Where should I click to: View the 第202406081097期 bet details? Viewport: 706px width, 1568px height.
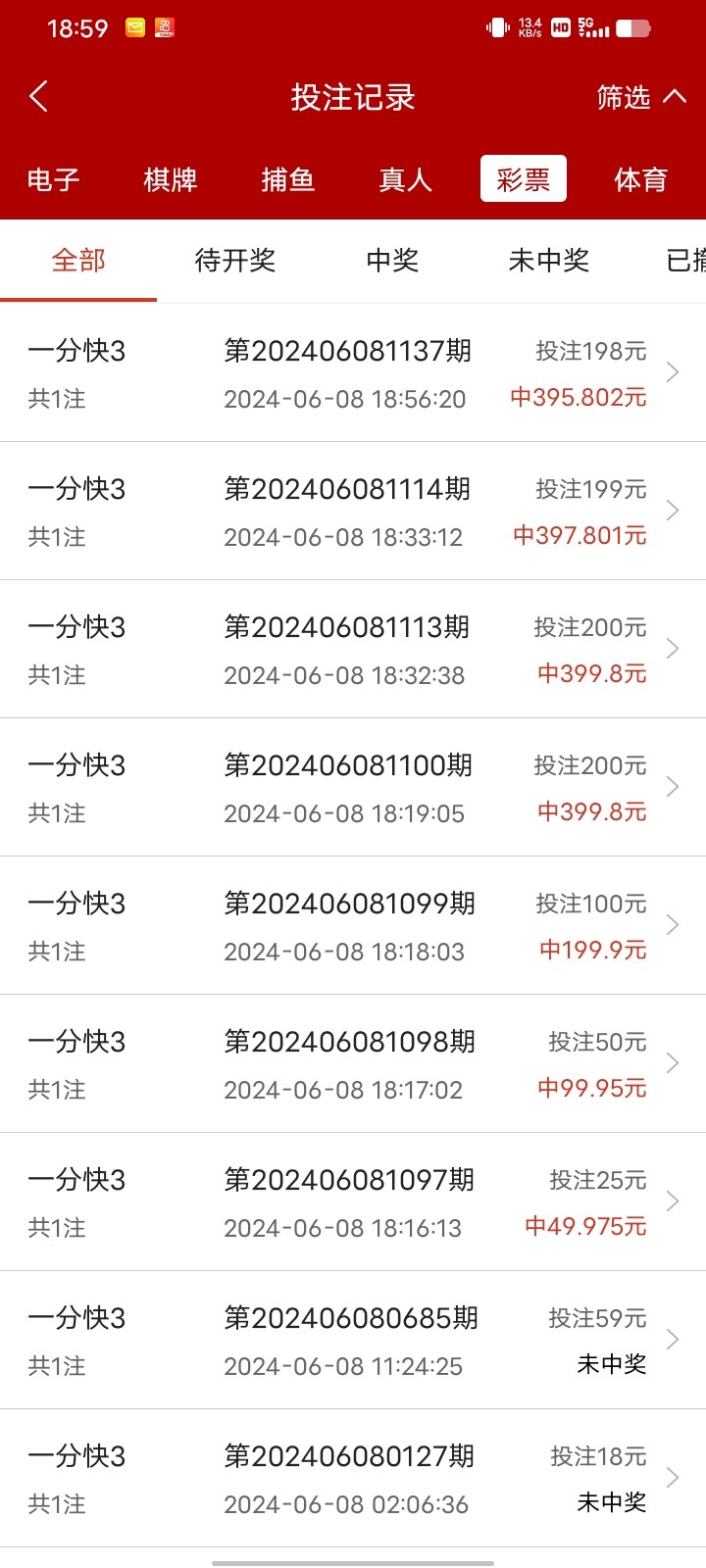tap(353, 1202)
